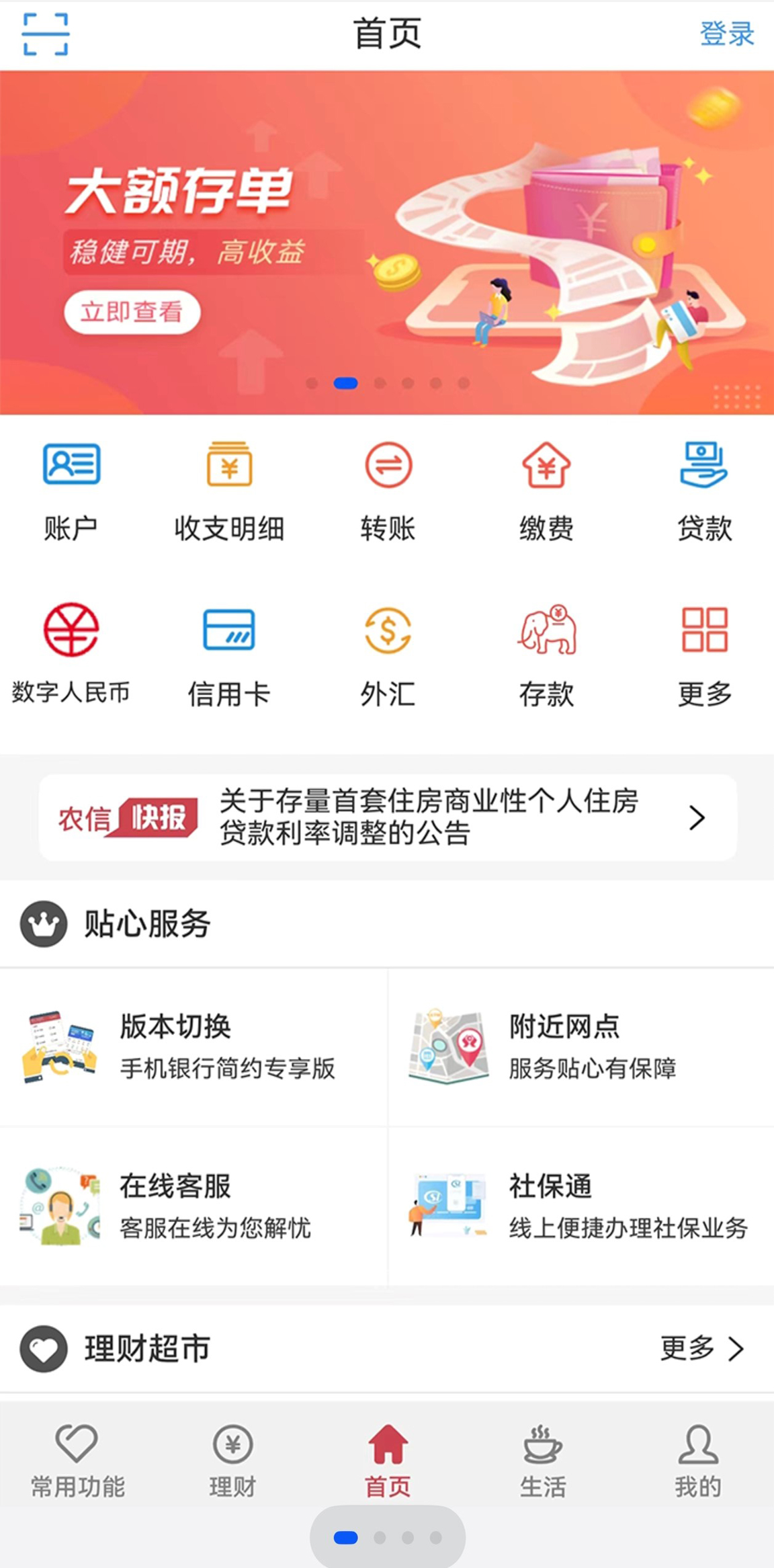Open 缴费 bill payment
The height and width of the screenshot is (1568, 774).
point(546,491)
